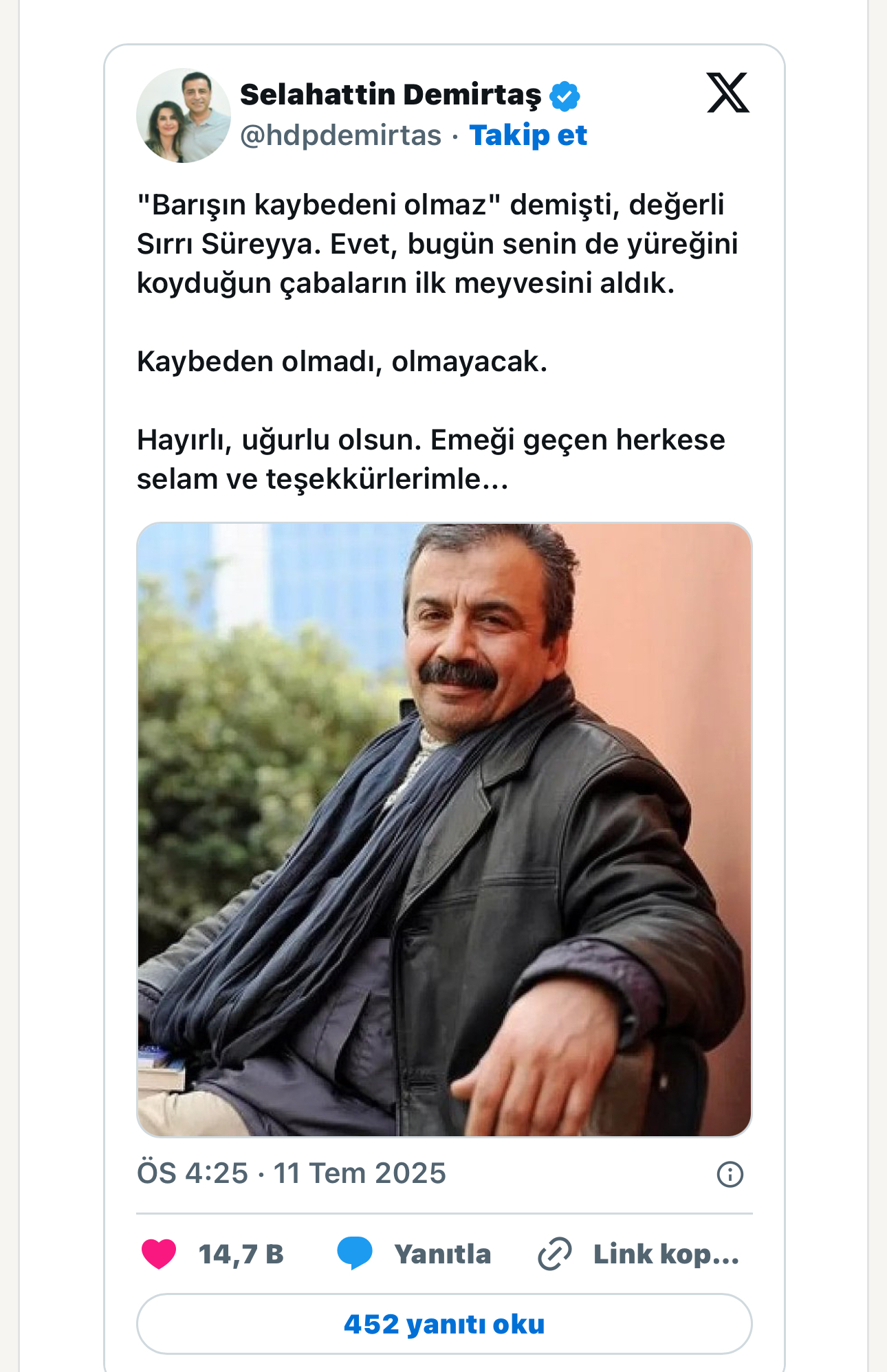Open the tweet's date and time link
The height and width of the screenshot is (1372, 887).
pyautogui.click(x=292, y=1173)
